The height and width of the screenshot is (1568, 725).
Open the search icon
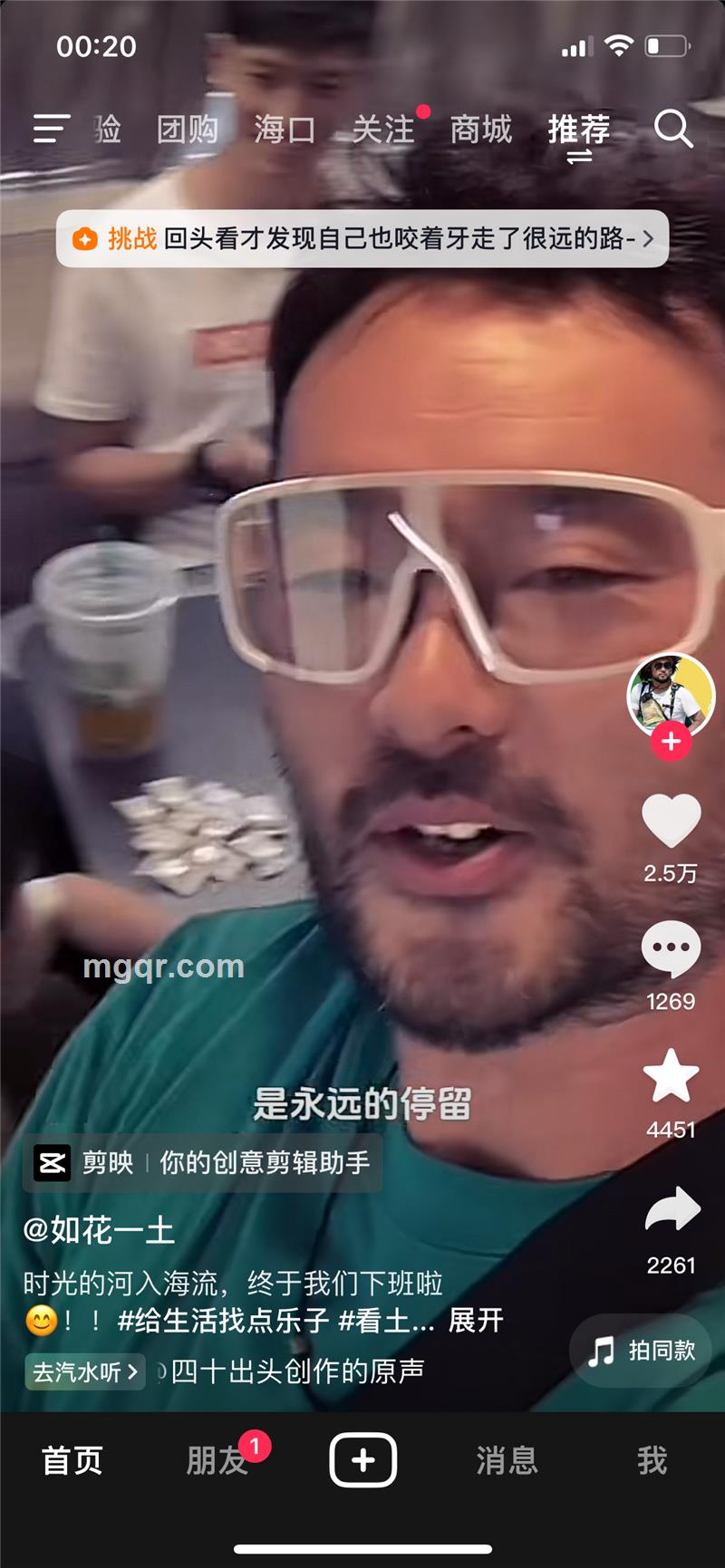point(673,130)
